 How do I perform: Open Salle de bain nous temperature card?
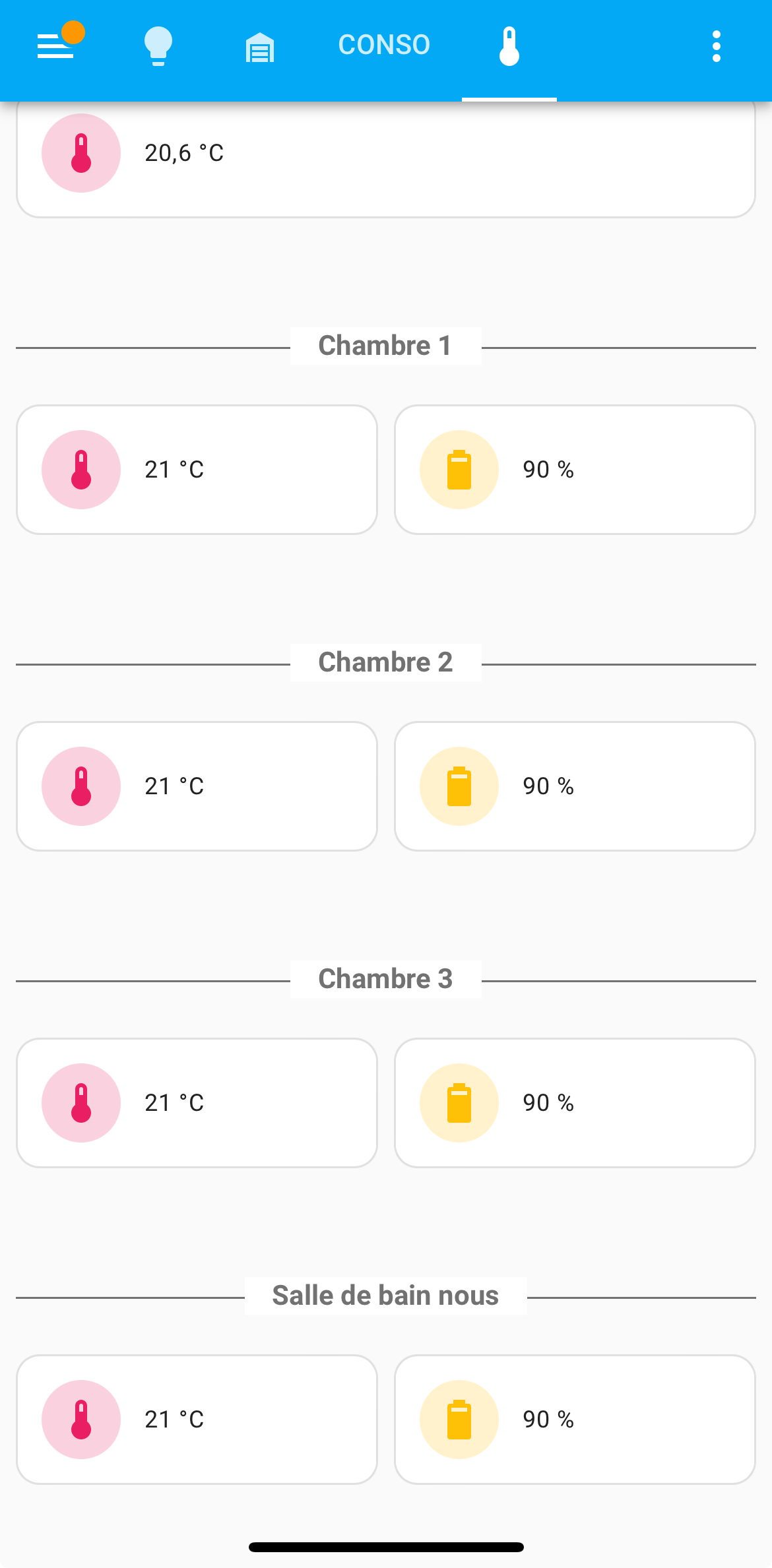click(x=197, y=1420)
